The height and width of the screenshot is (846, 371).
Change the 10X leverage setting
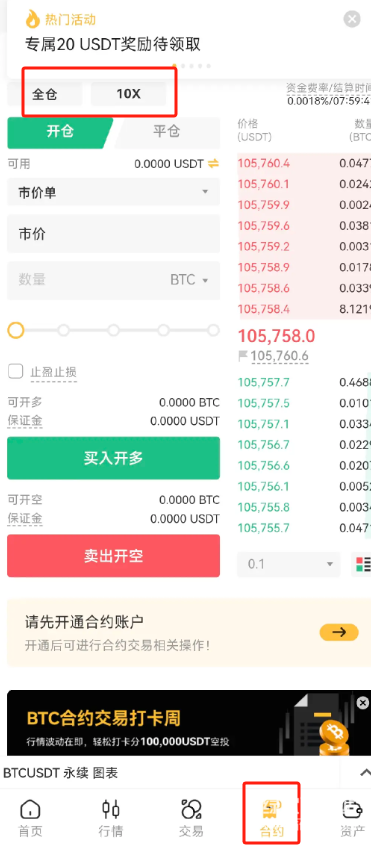pos(128,94)
